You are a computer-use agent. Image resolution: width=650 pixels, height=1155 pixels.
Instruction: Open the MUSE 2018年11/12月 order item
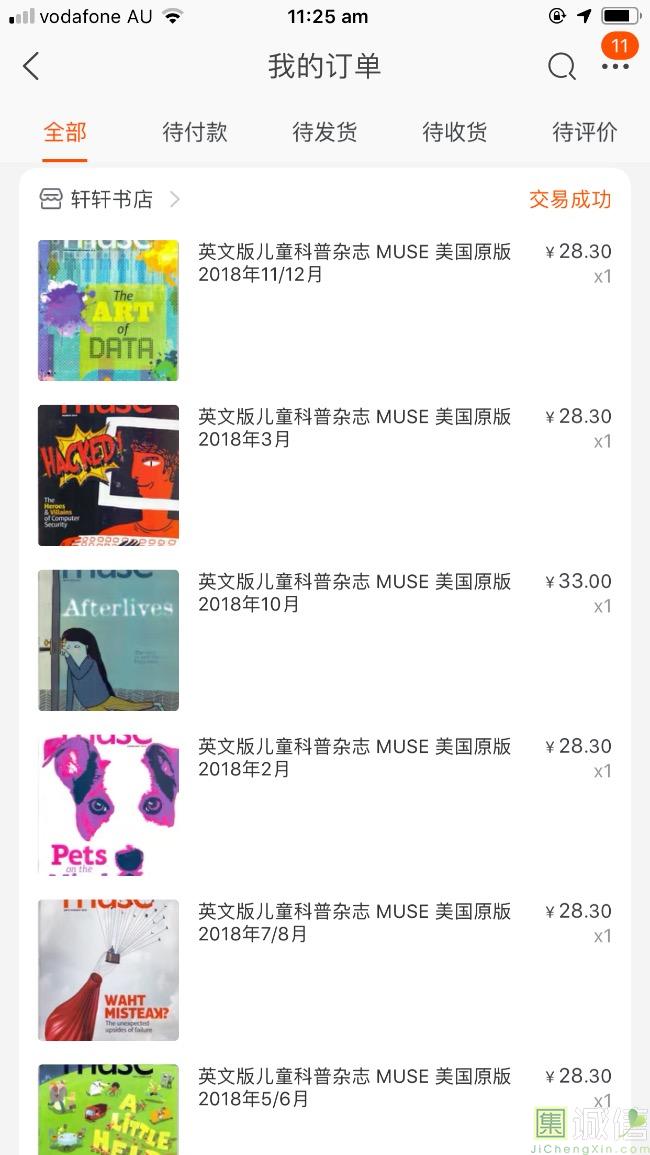coord(354,263)
